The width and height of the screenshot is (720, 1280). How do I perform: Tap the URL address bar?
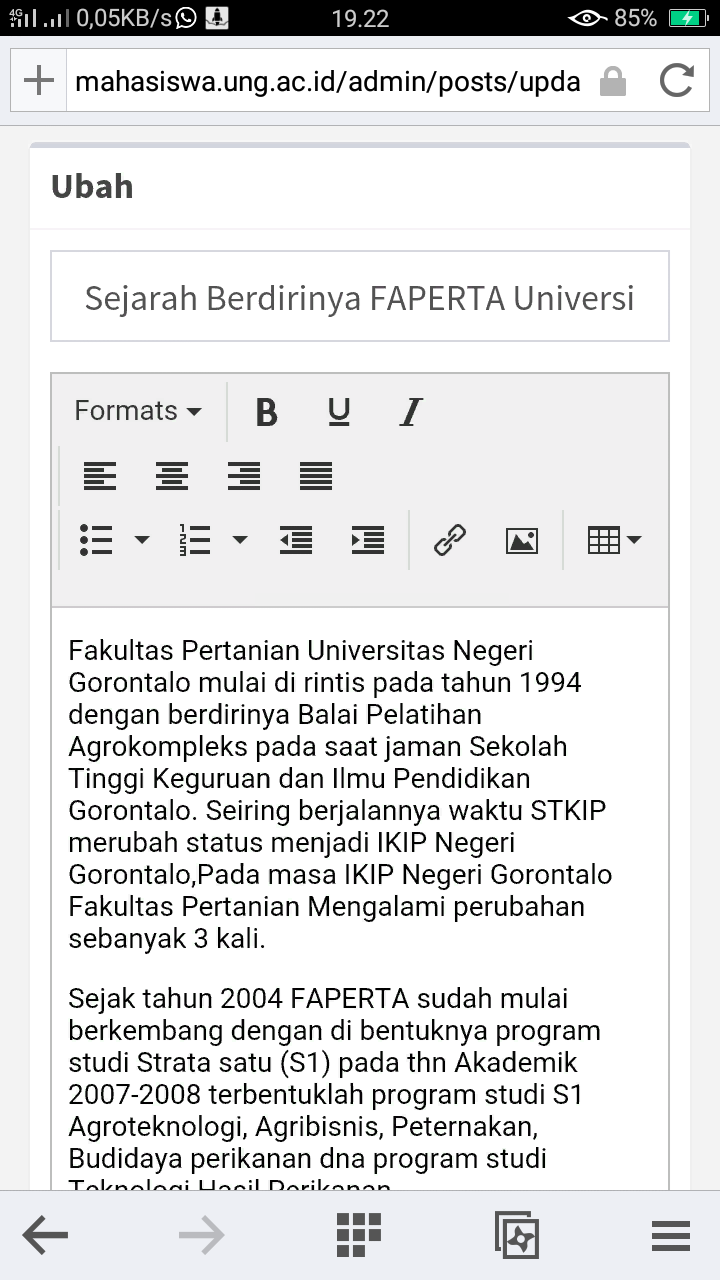click(x=328, y=81)
